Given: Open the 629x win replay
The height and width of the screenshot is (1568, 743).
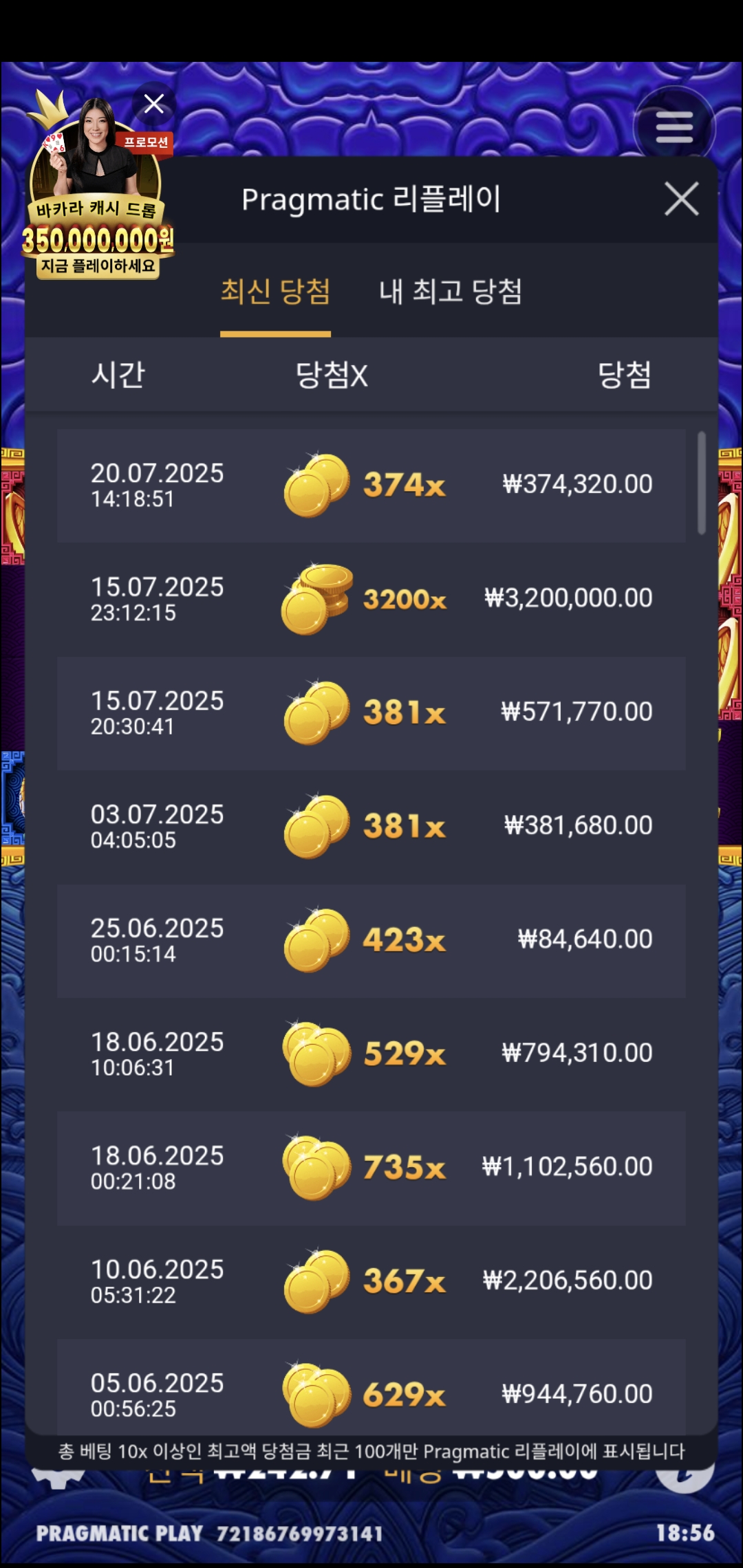Looking at the screenshot, I should 371,1393.
